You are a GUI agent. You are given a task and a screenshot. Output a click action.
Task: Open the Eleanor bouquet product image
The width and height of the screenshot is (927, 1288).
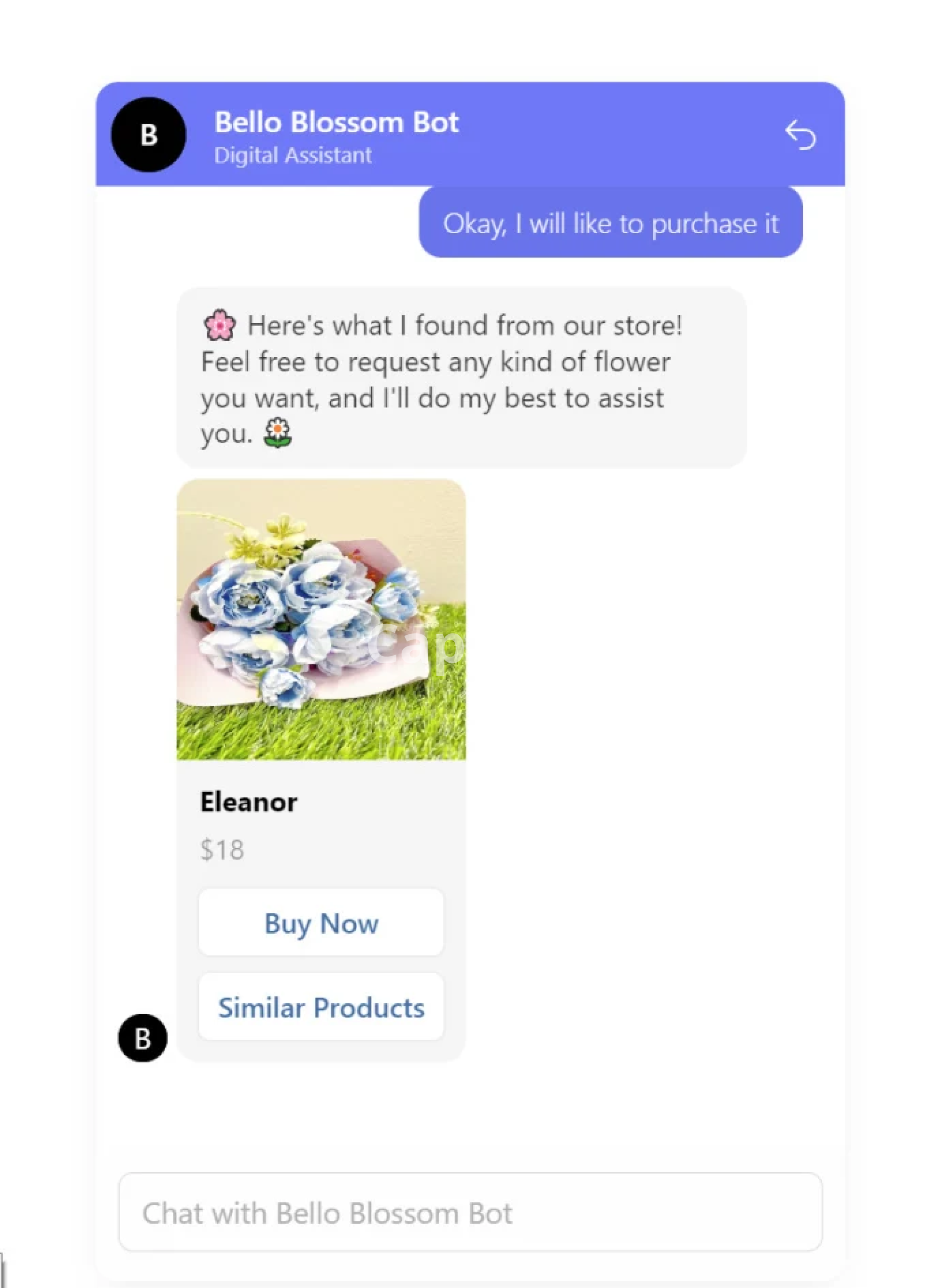(321, 619)
